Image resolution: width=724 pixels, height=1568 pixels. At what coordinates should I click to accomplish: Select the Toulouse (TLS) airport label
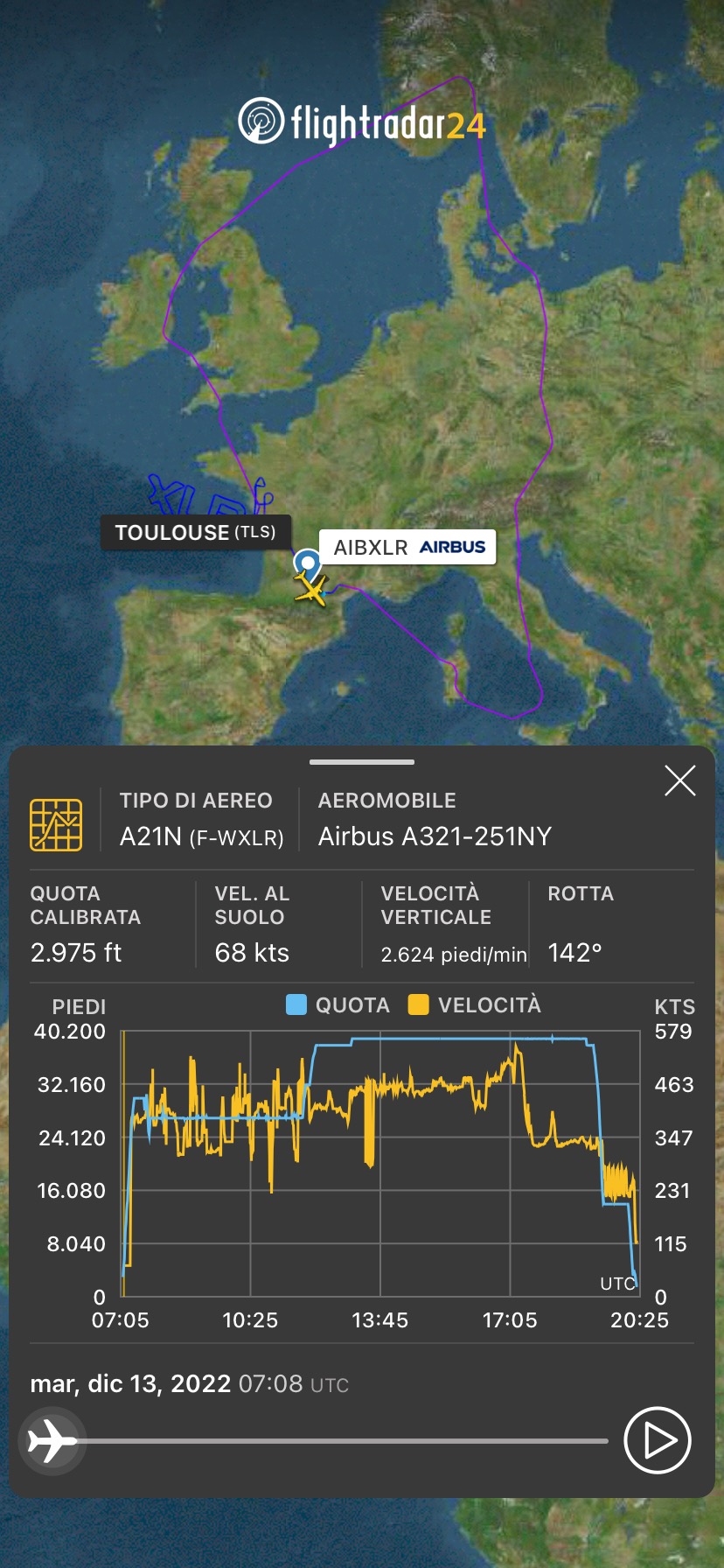click(x=195, y=532)
